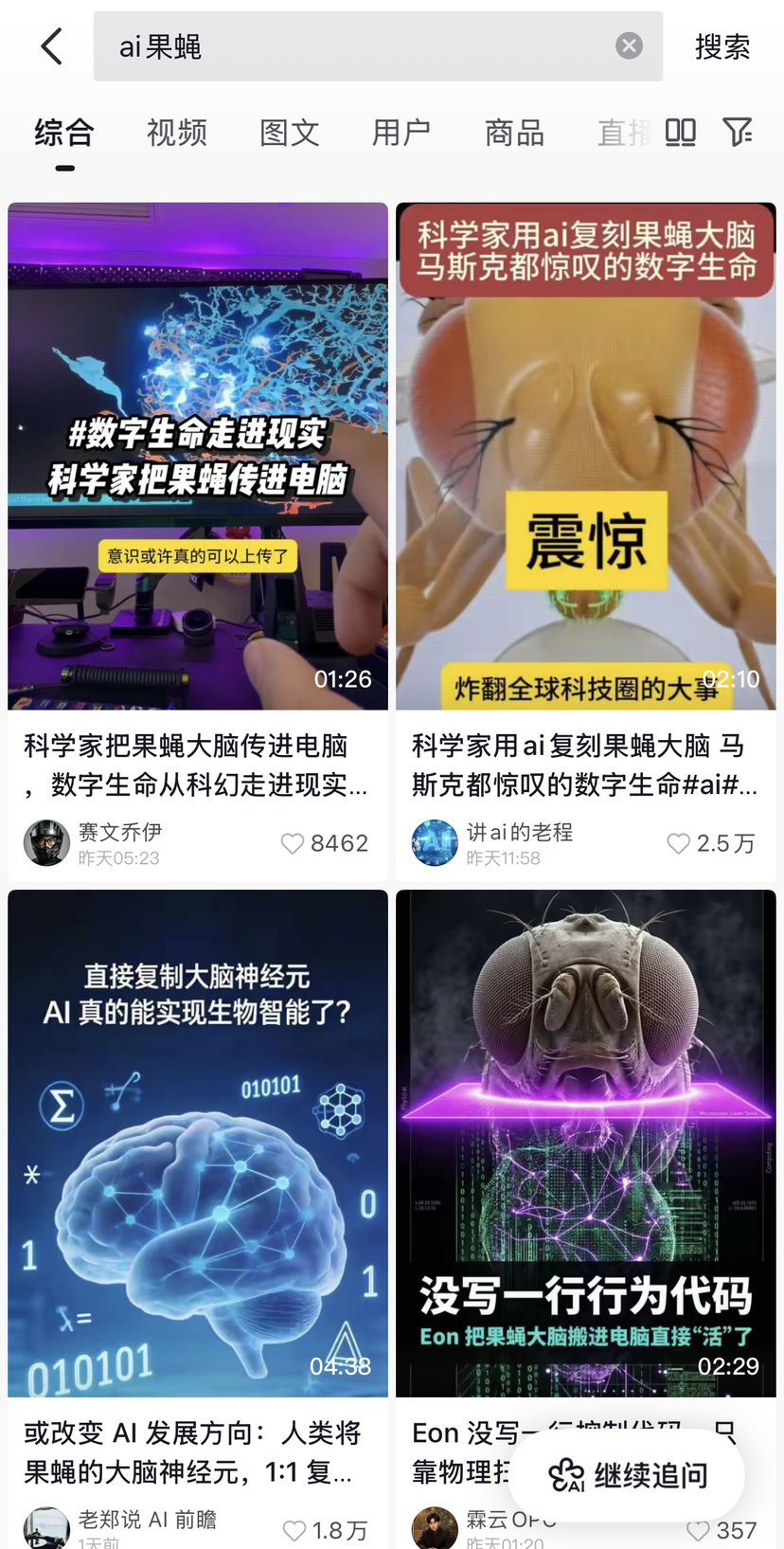Screen dimensions: 784x1549
Task: Switch to the 商品 tab
Action: (514, 133)
